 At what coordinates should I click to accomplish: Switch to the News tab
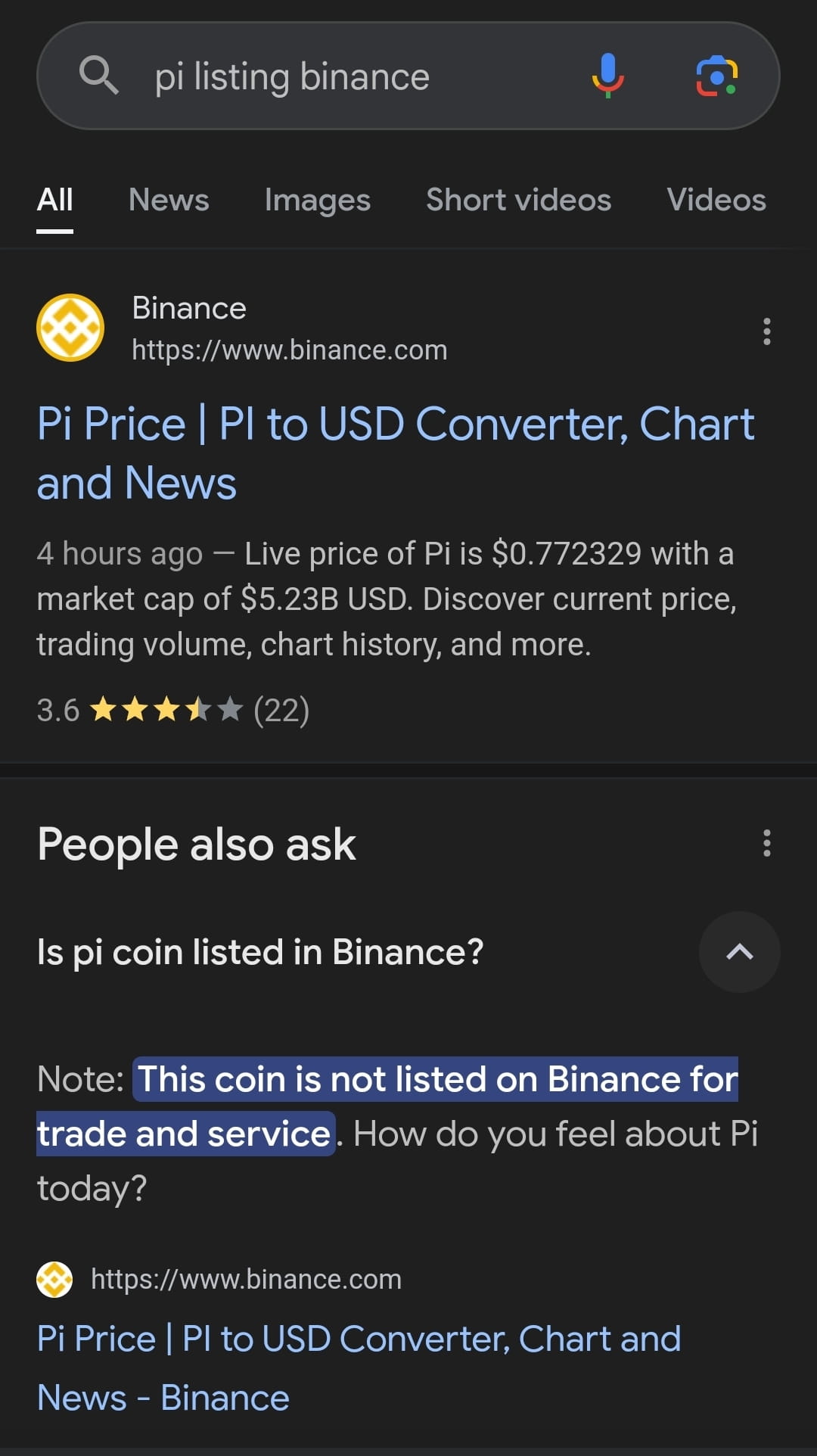(x=169, y=200)
